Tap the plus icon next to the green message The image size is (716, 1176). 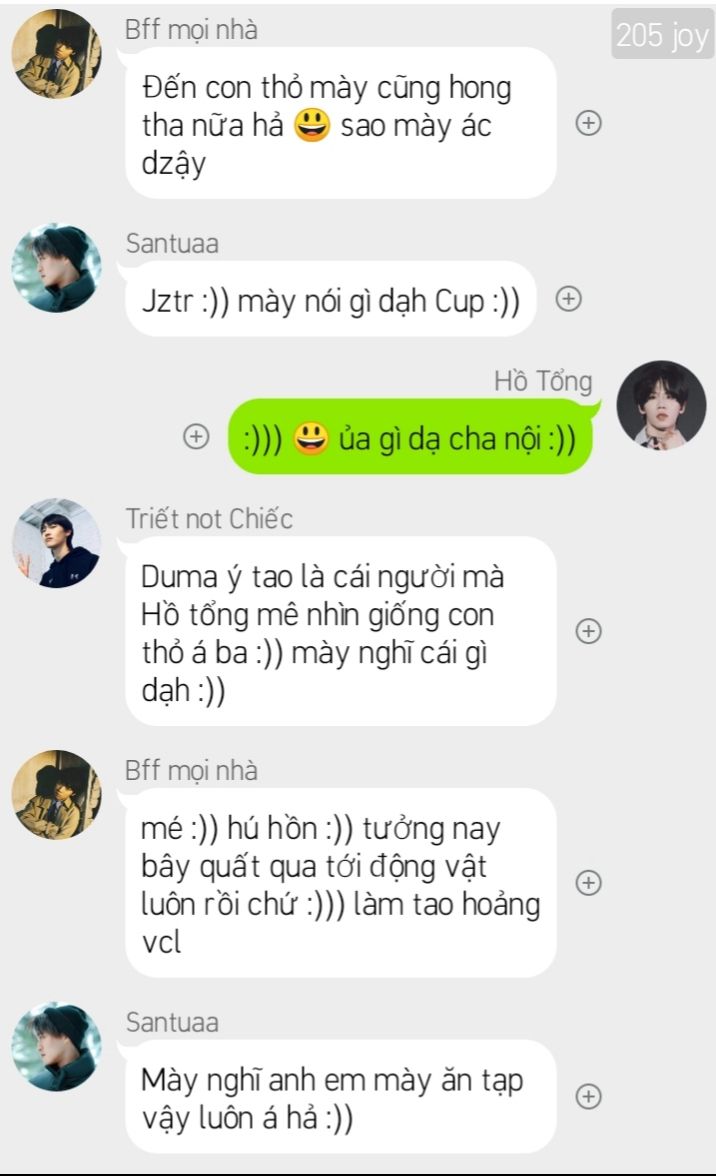(197, 437)
